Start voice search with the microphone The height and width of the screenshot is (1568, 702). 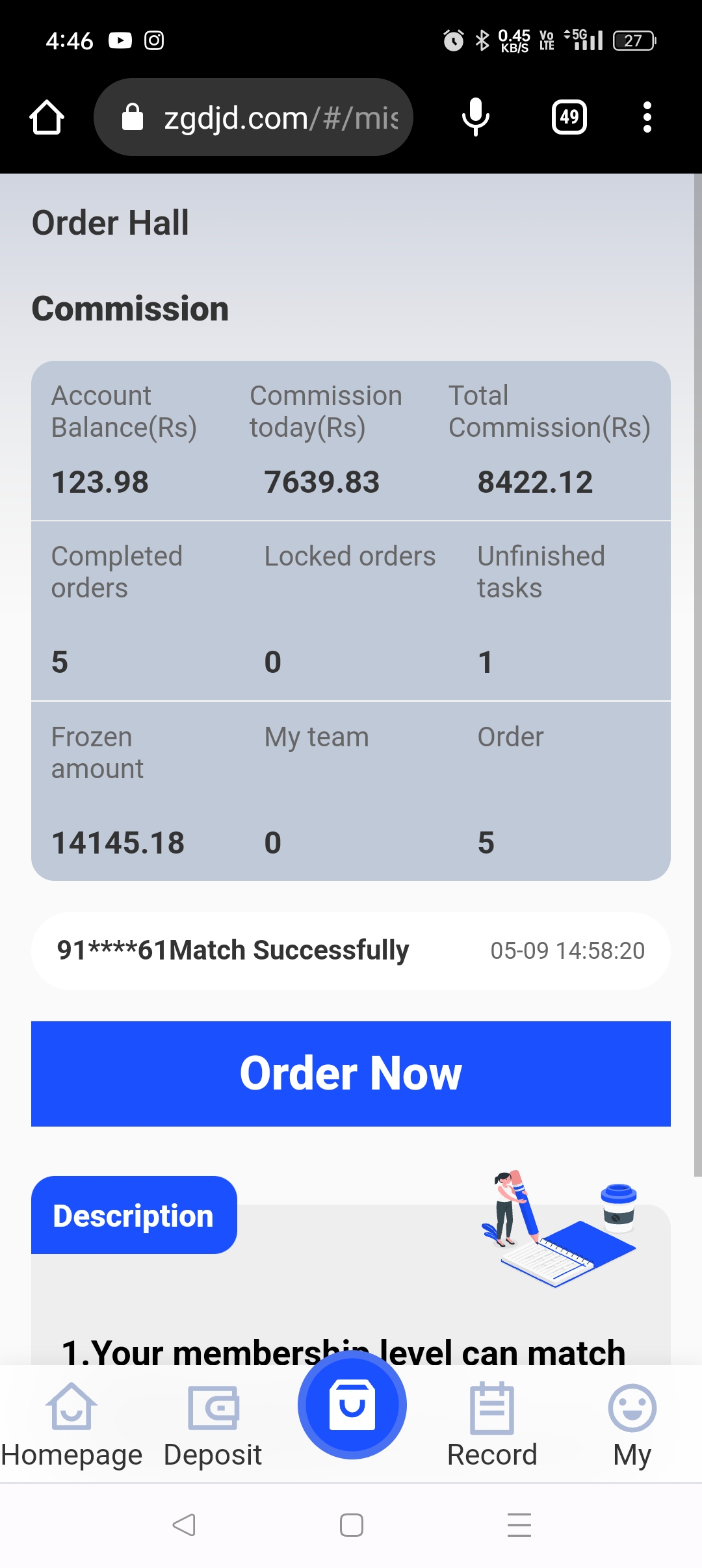tap(476, 118)
